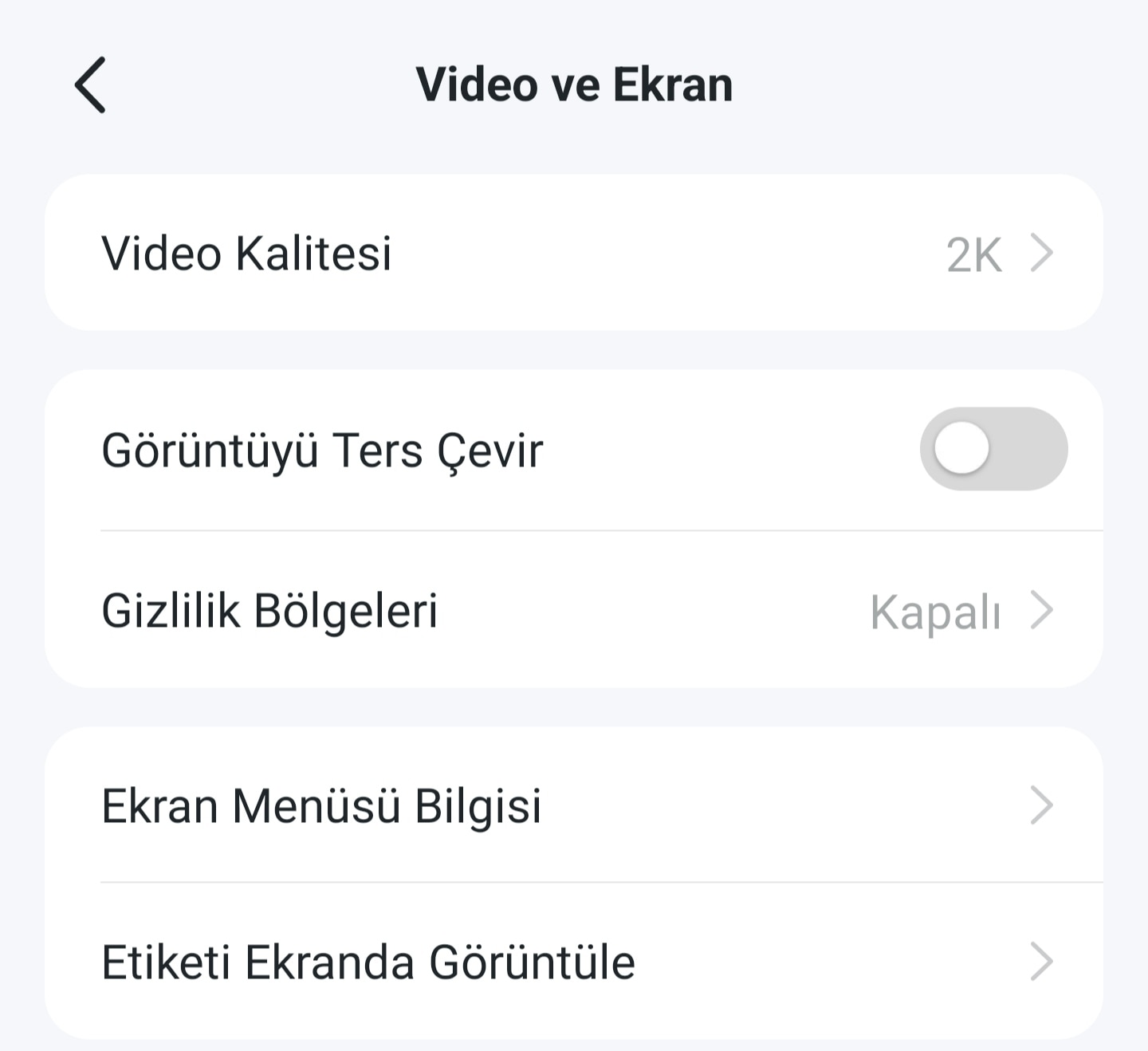Go back from Video ve Ekran
The image size is (1148, 1051).
coord(90,85)
